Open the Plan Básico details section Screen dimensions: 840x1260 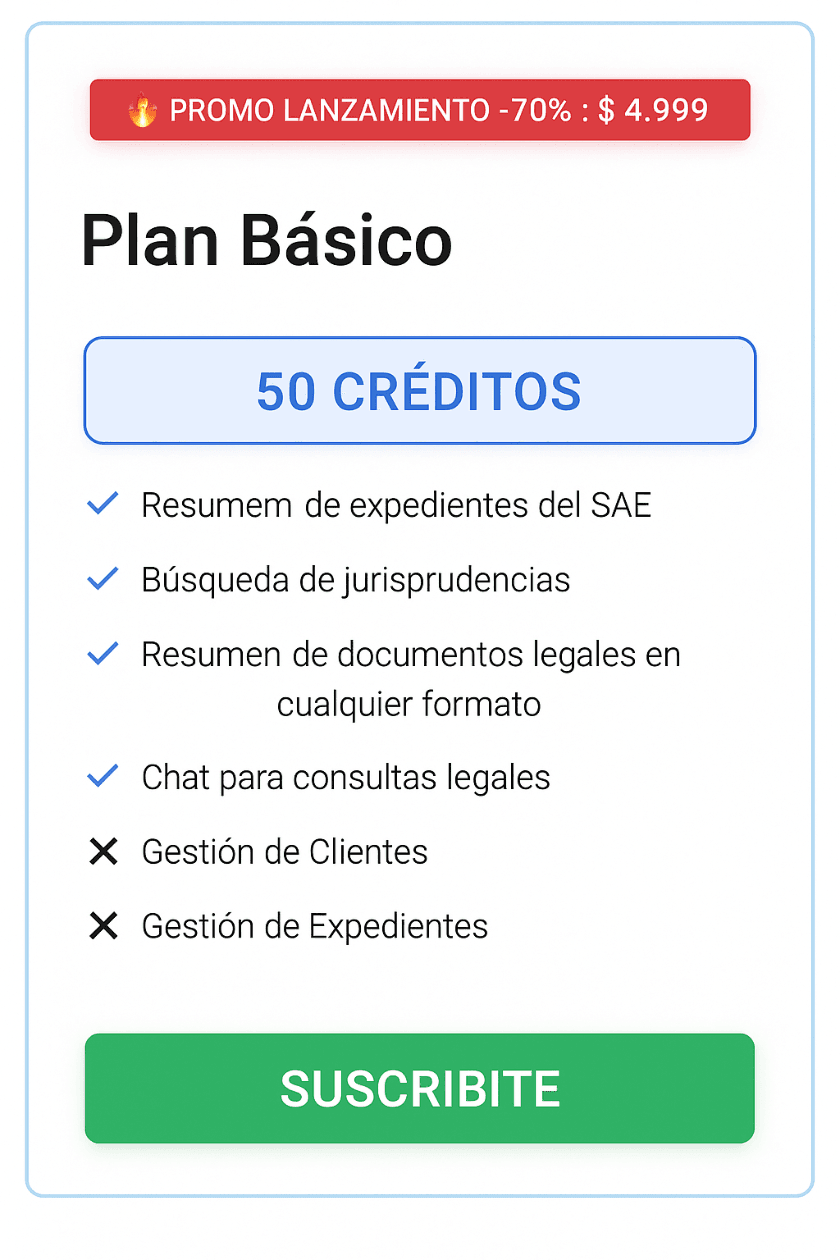[x=268, y=238]
